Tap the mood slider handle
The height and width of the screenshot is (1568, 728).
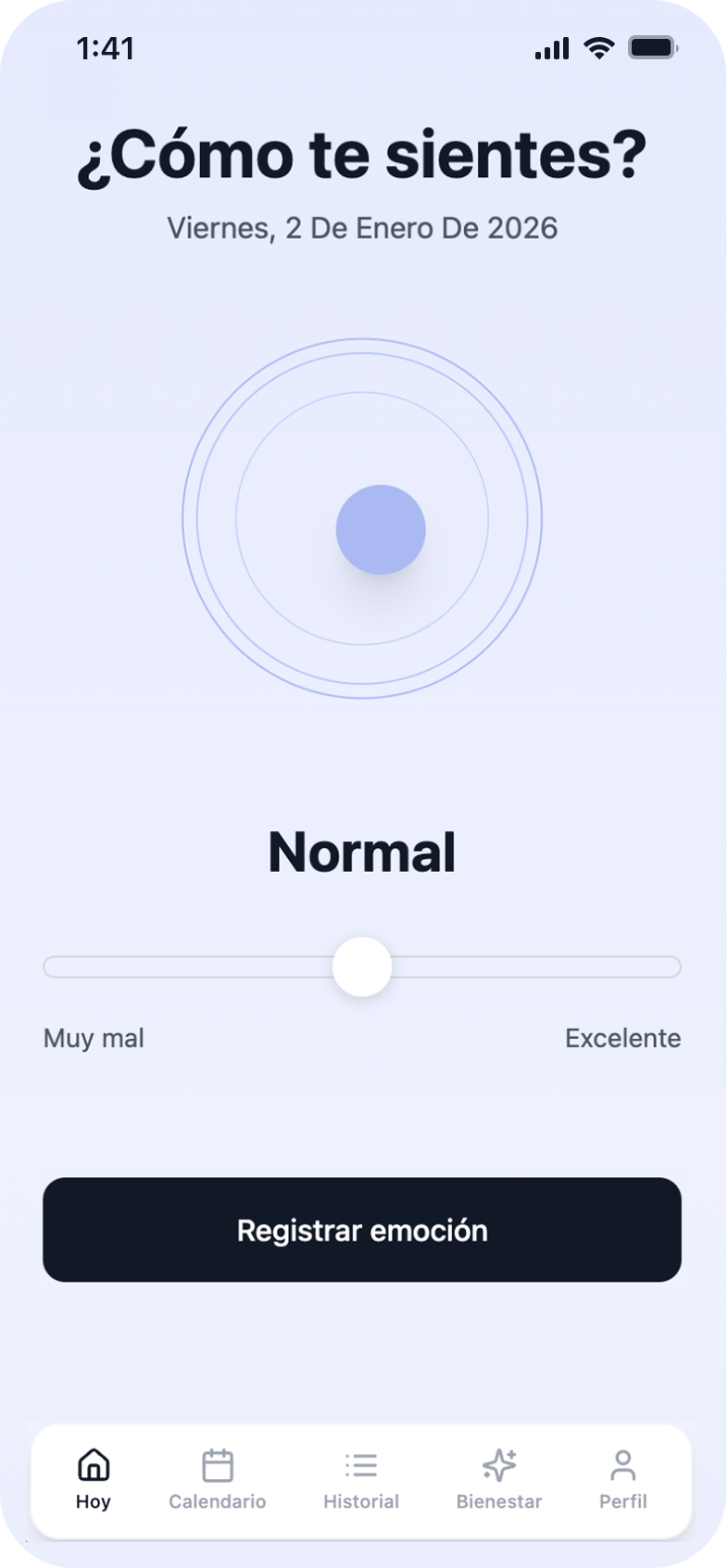tap(362, 967)
